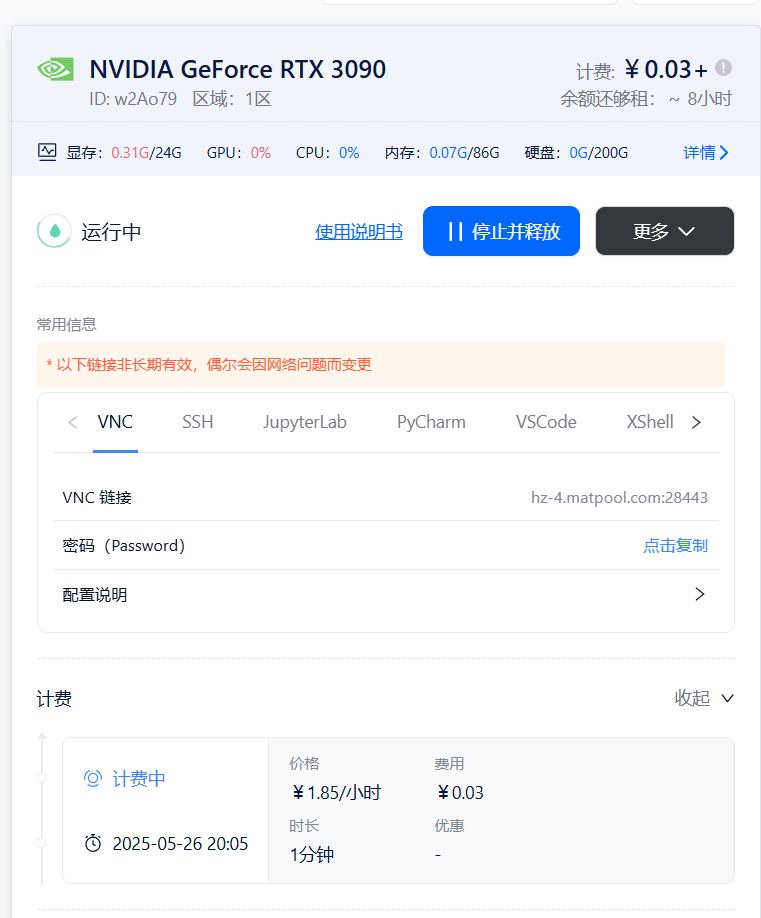Open the 配置说明 row

pyautogui.click(x=386, y=595)
